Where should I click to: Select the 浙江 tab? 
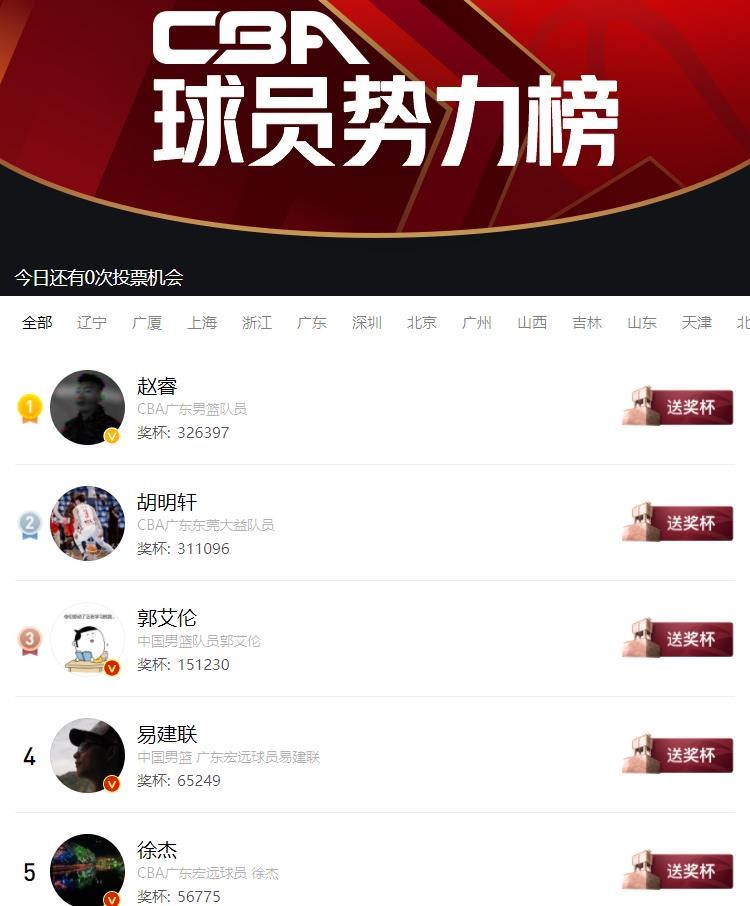(x=257, y=323)
